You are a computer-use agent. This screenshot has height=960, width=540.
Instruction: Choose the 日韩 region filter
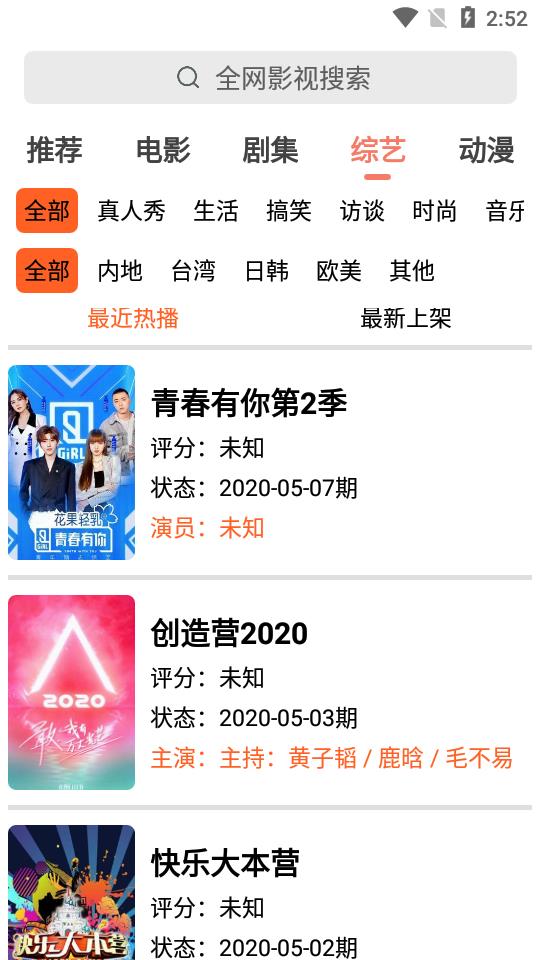(x=266, y=271)
